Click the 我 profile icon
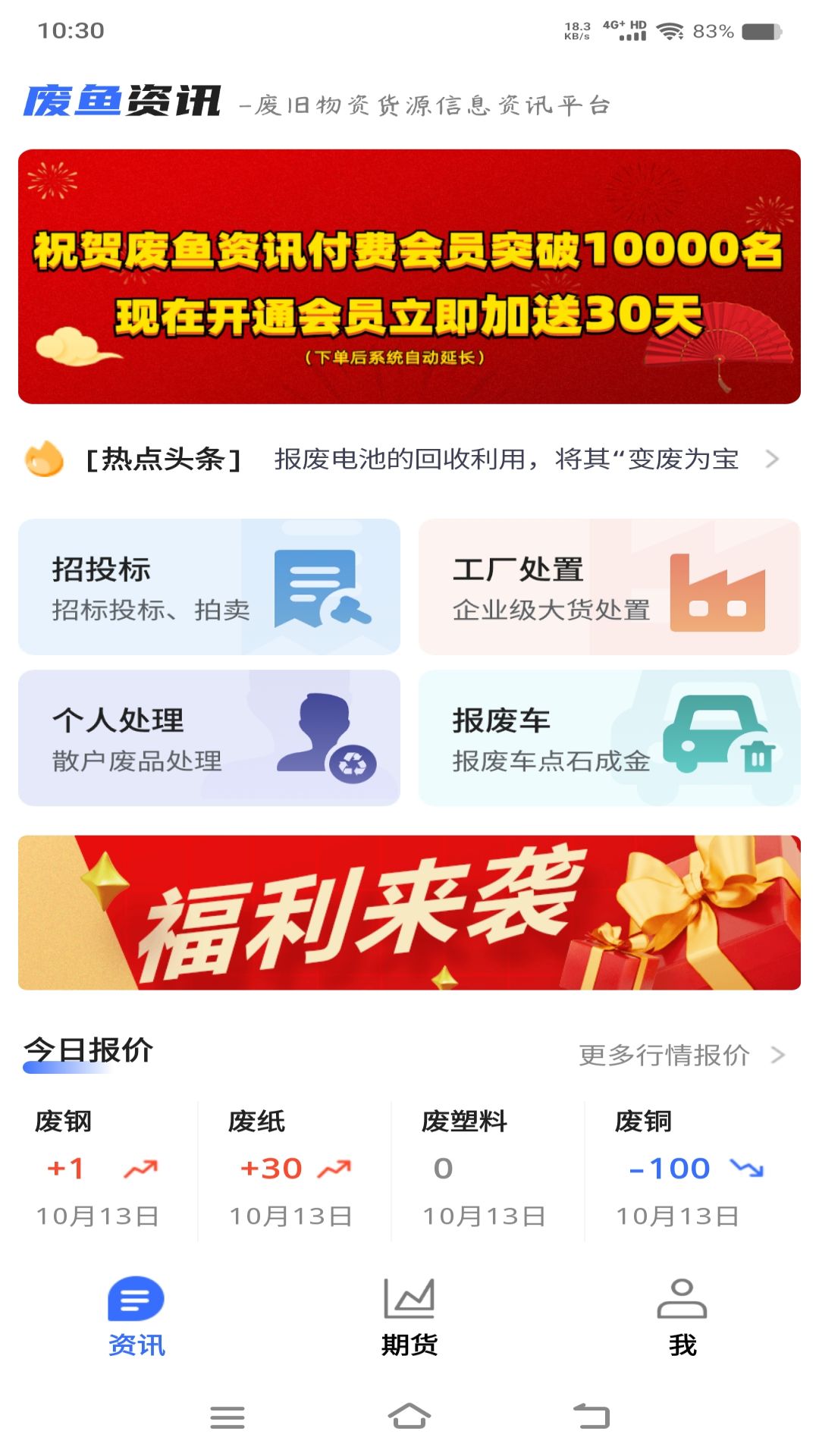 point(682,1298)
